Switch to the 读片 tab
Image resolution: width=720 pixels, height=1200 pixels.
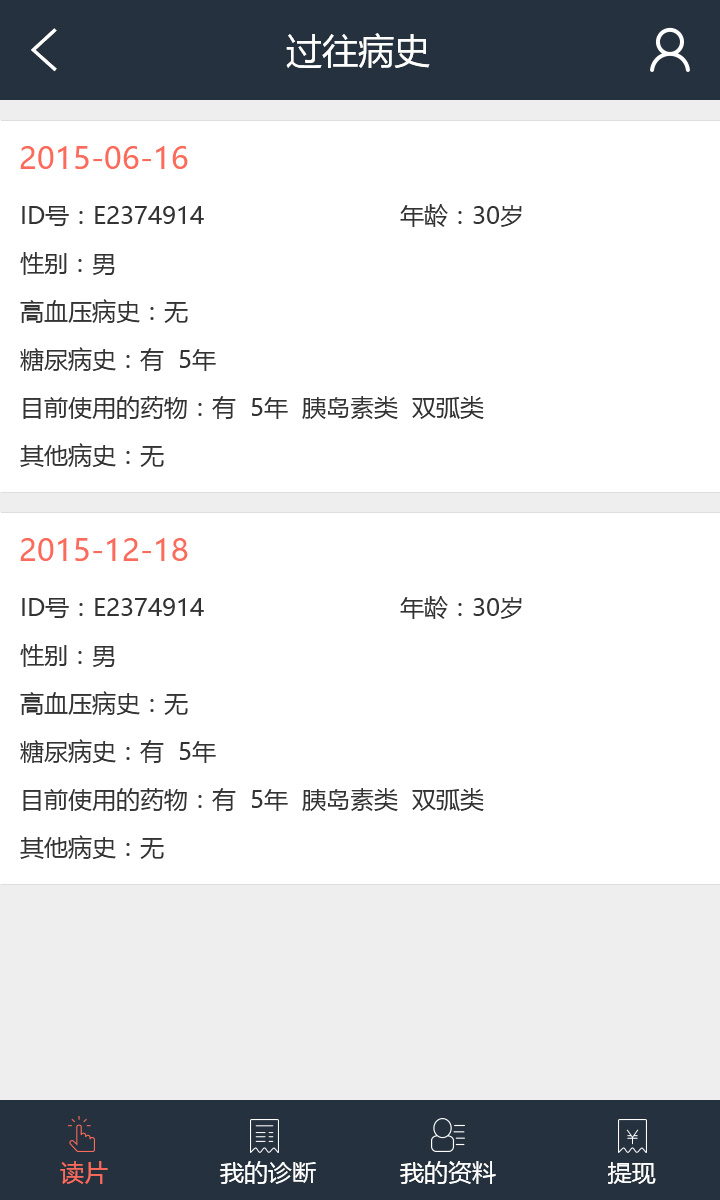tap(84, 1151)
